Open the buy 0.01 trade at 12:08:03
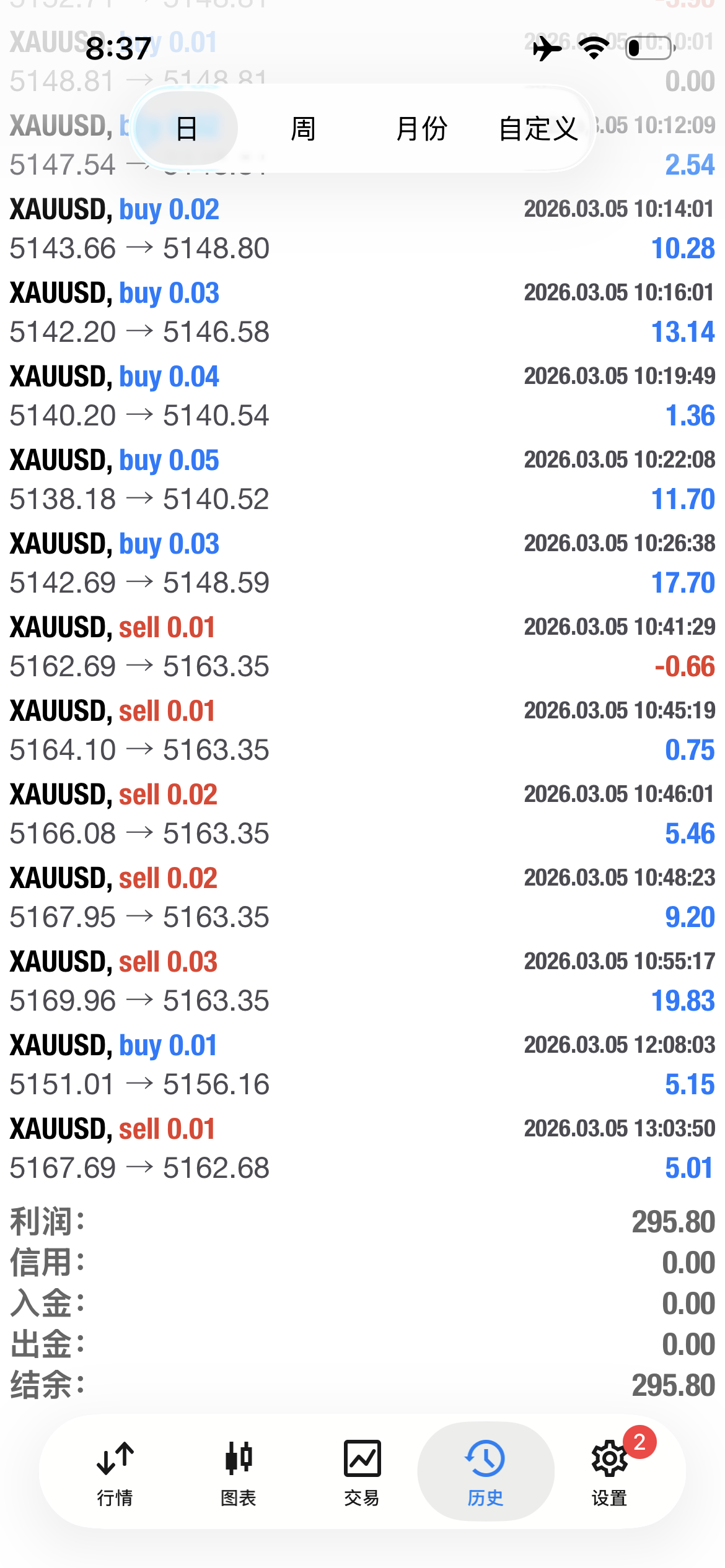Image resolution: width=725 pixels, height=1568 pixels. tap(362, 1065)
